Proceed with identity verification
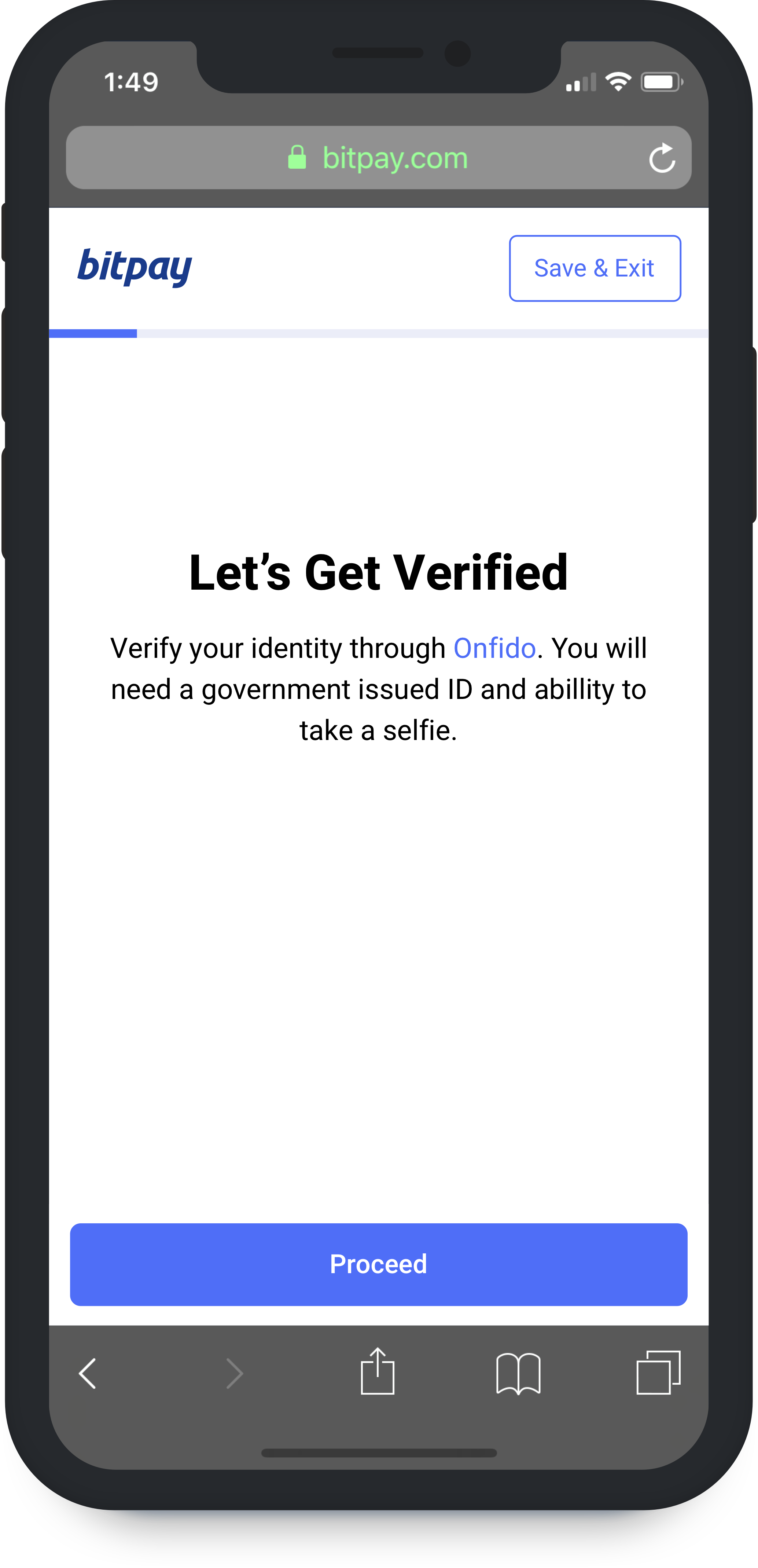 (378, 1264)
